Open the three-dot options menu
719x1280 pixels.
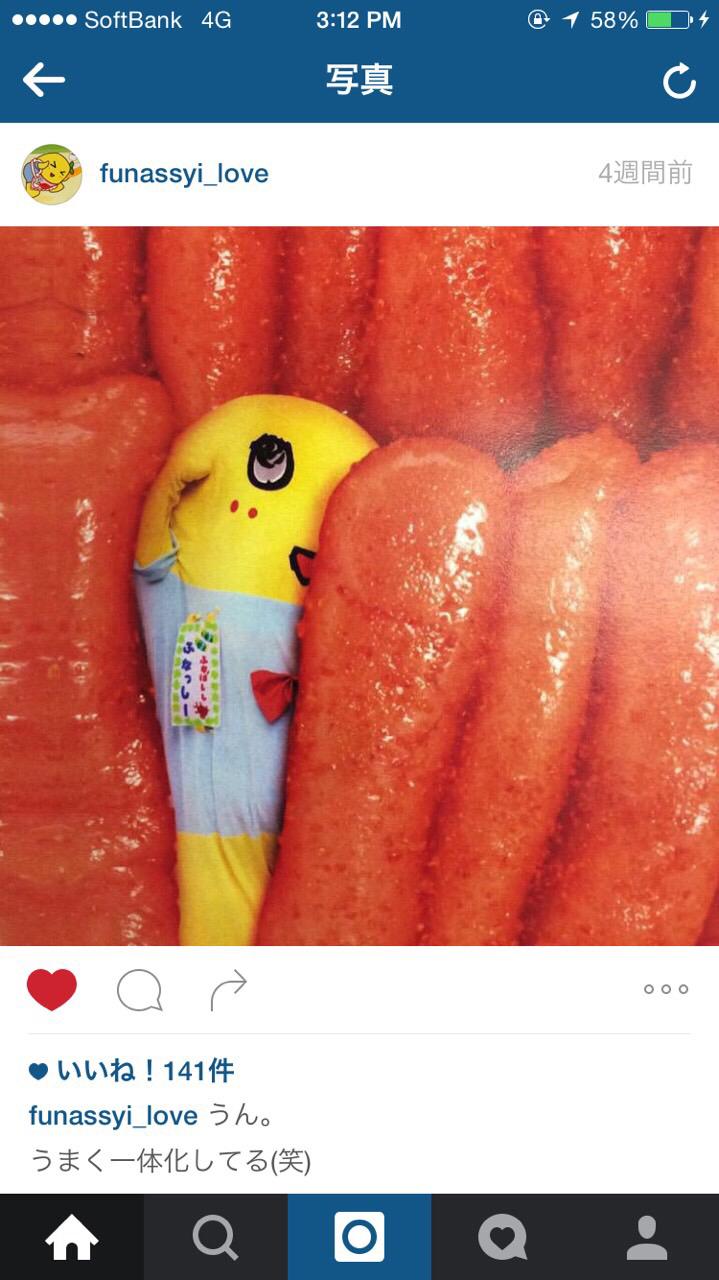[x=666, y=989]
